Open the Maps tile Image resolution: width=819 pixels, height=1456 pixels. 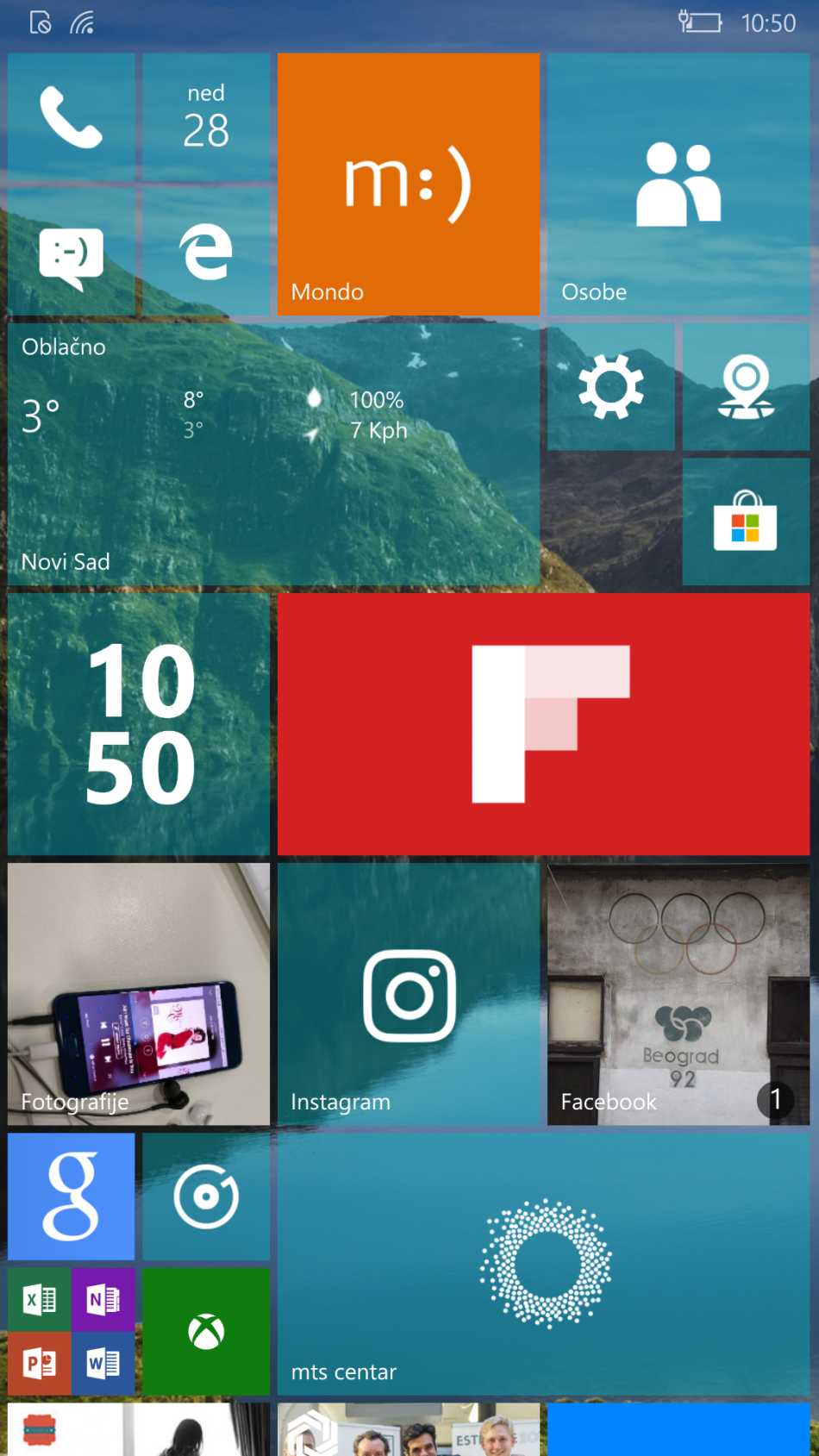745,386
